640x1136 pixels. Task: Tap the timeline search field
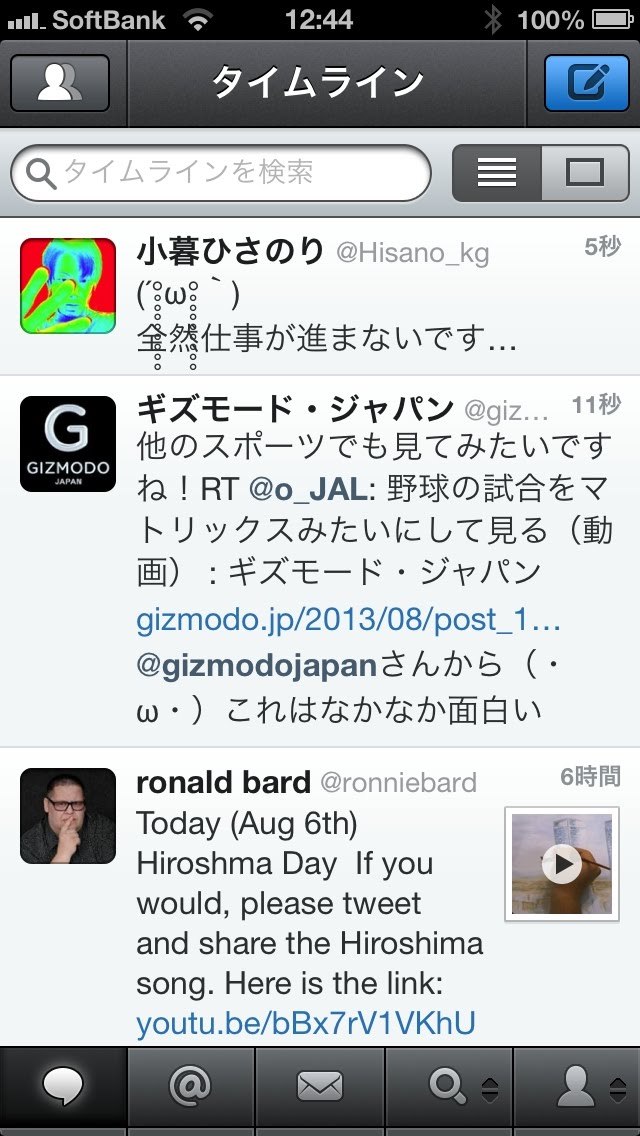[220, 173]
